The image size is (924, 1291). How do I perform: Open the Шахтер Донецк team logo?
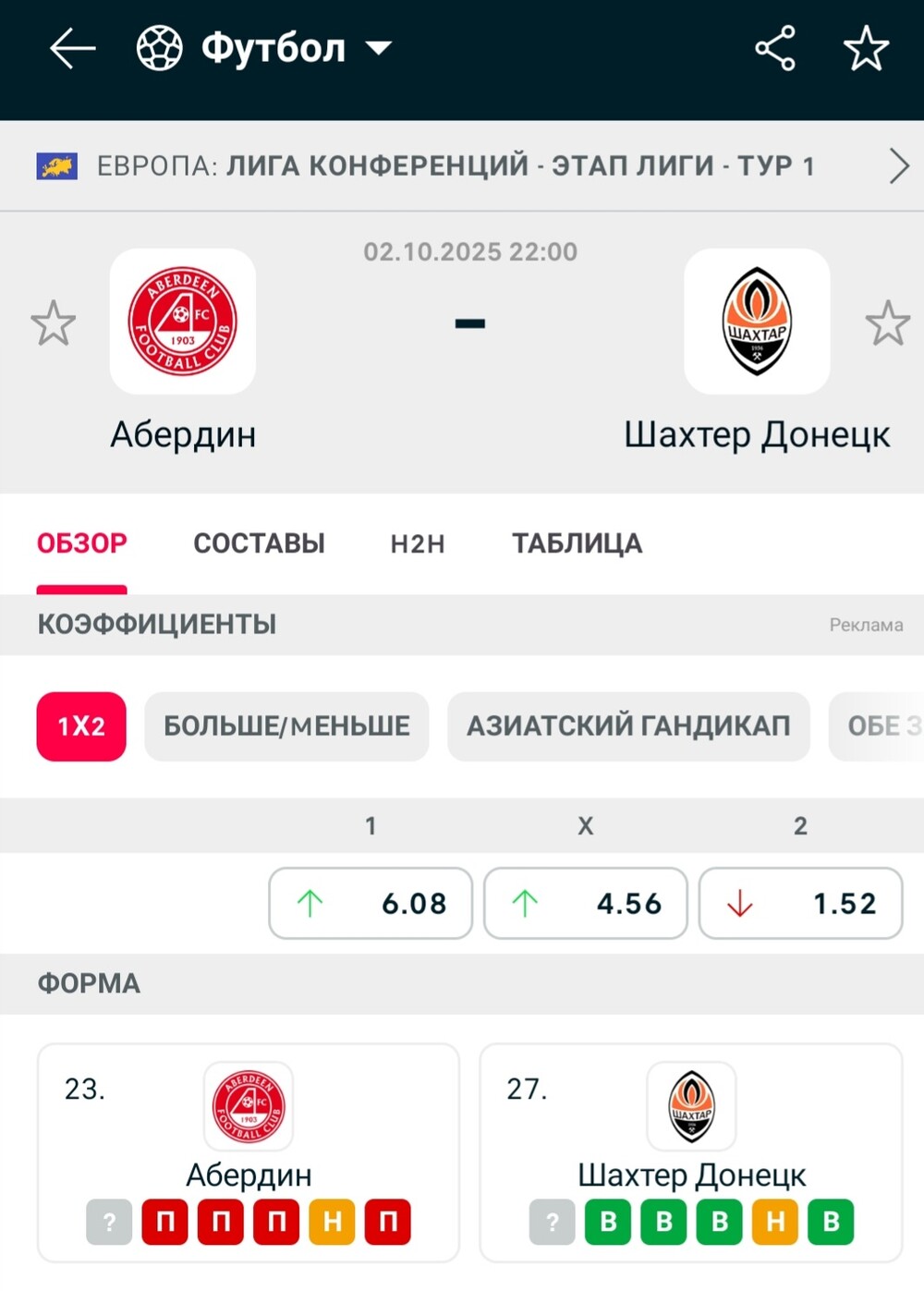[x=757, y=322]
